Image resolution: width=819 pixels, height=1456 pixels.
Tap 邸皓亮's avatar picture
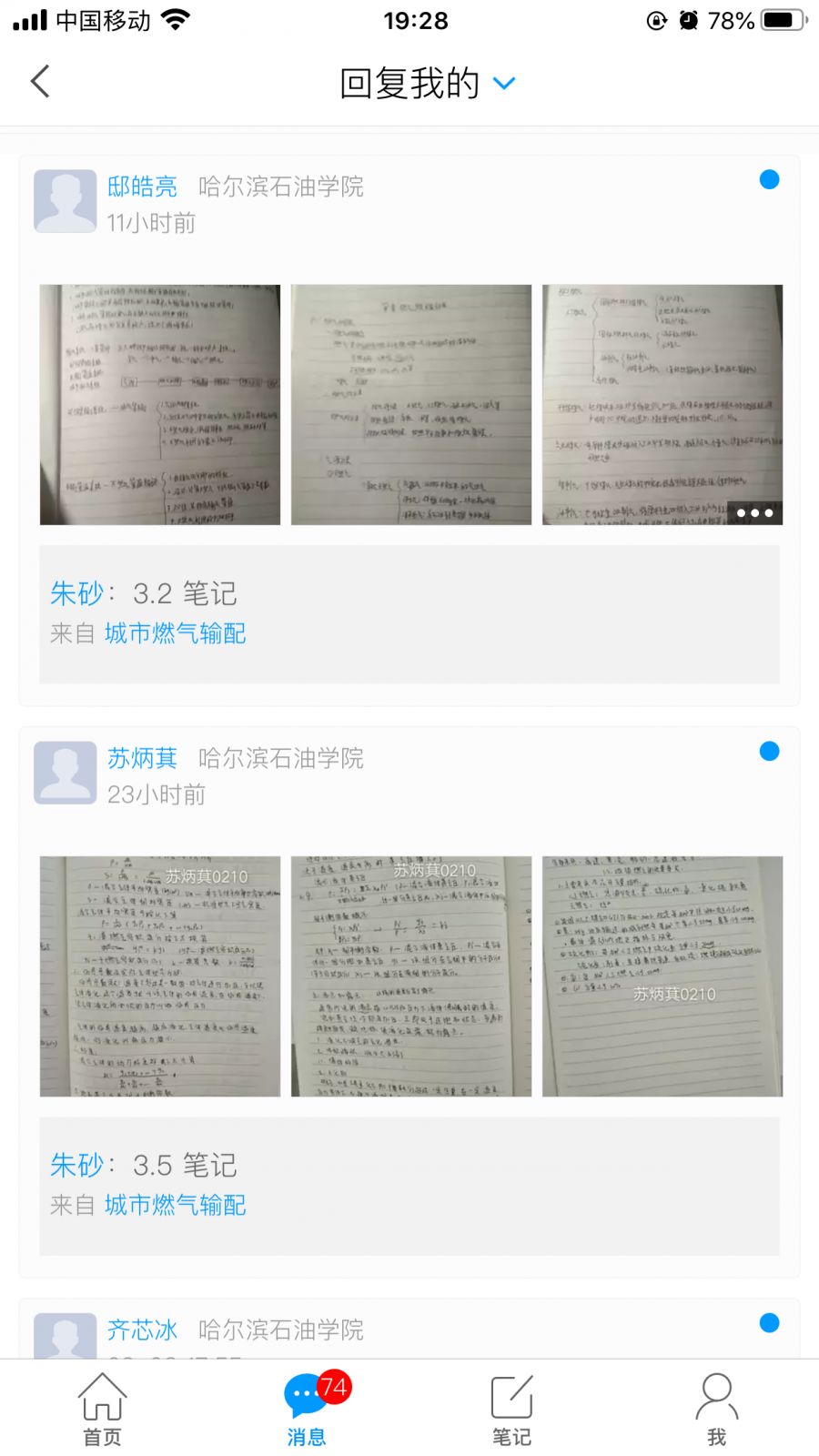coord(66,201)
